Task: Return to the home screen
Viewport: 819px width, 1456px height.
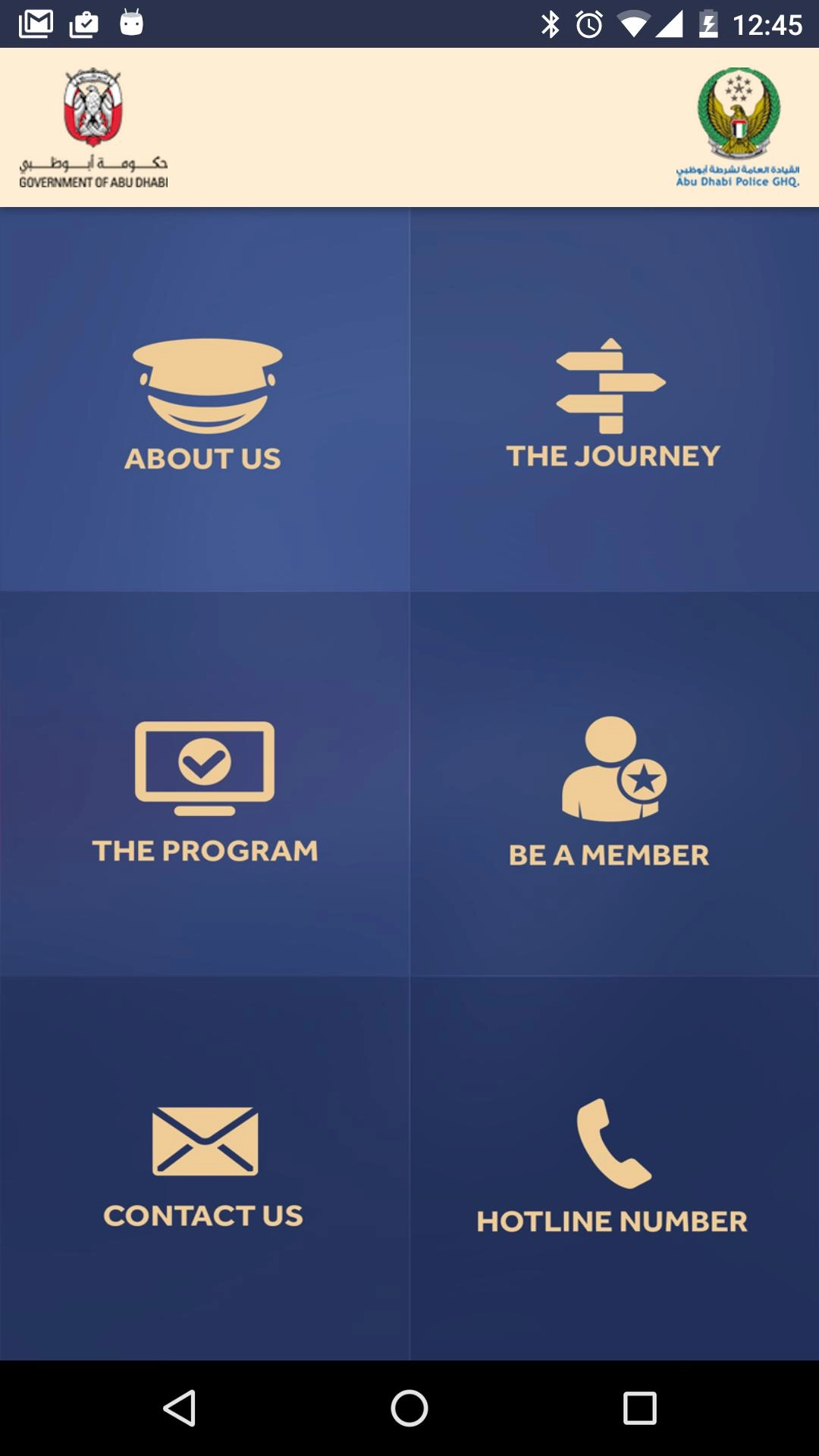Action: [409, 1408]
